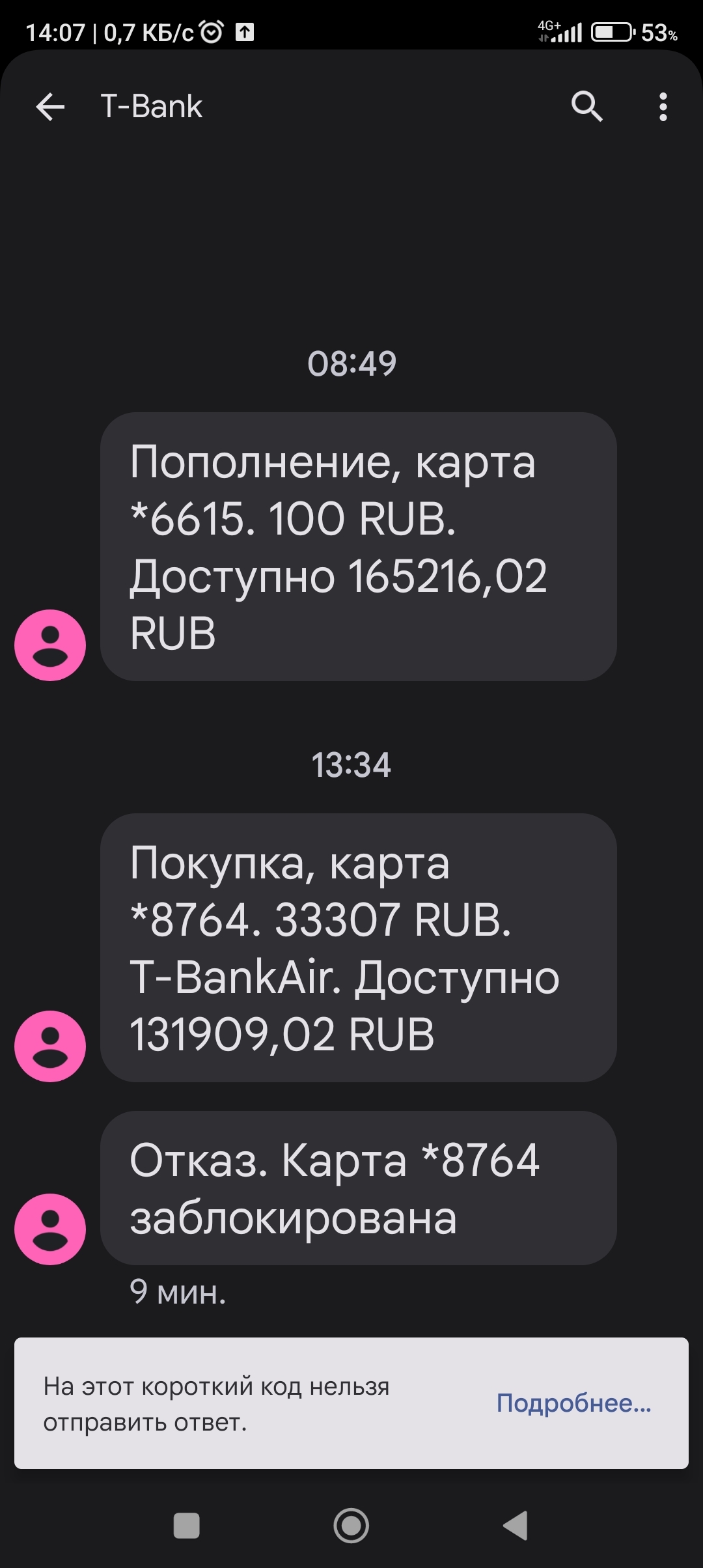Open the overflow menu
703x1568 pixels.
pos(663,107)
